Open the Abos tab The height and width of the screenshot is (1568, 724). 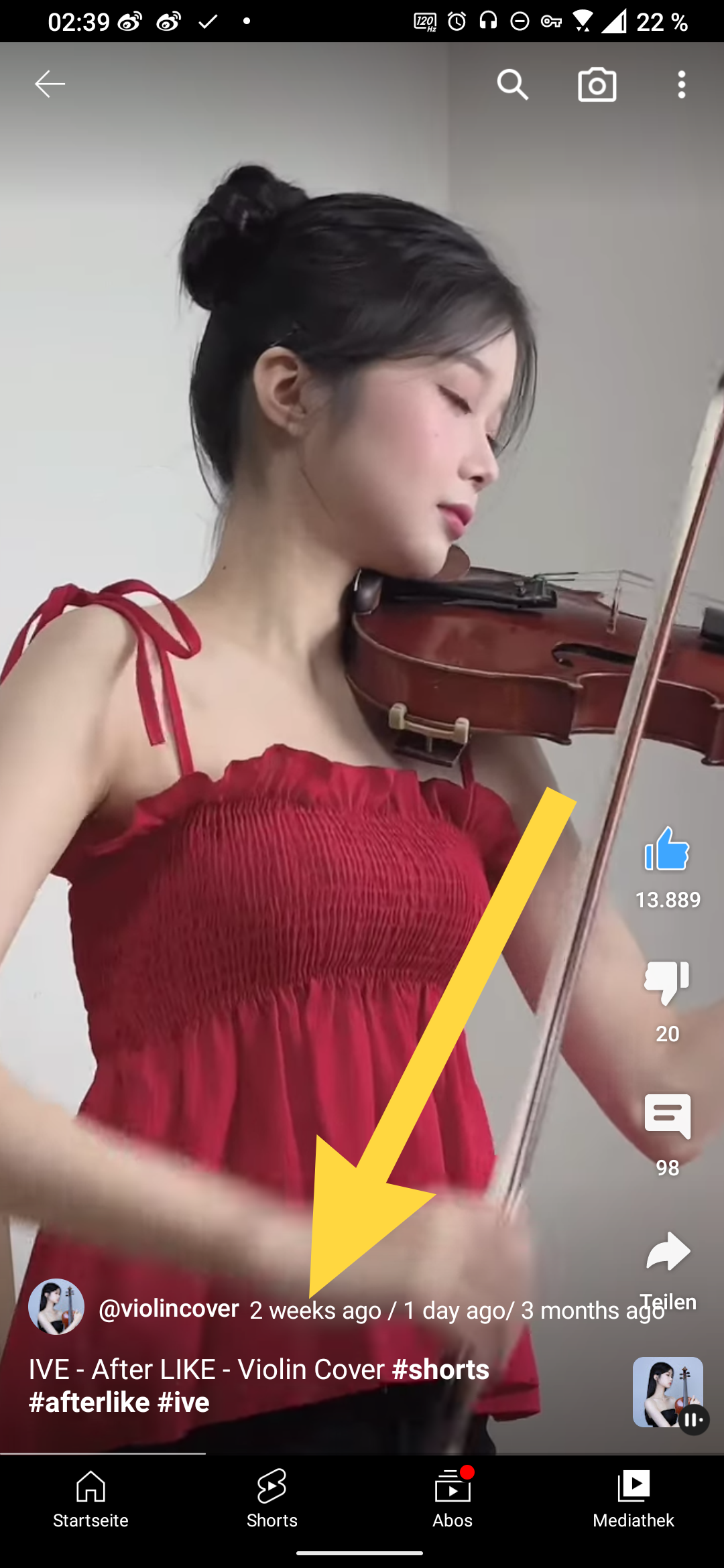(x=452, y=1500)
